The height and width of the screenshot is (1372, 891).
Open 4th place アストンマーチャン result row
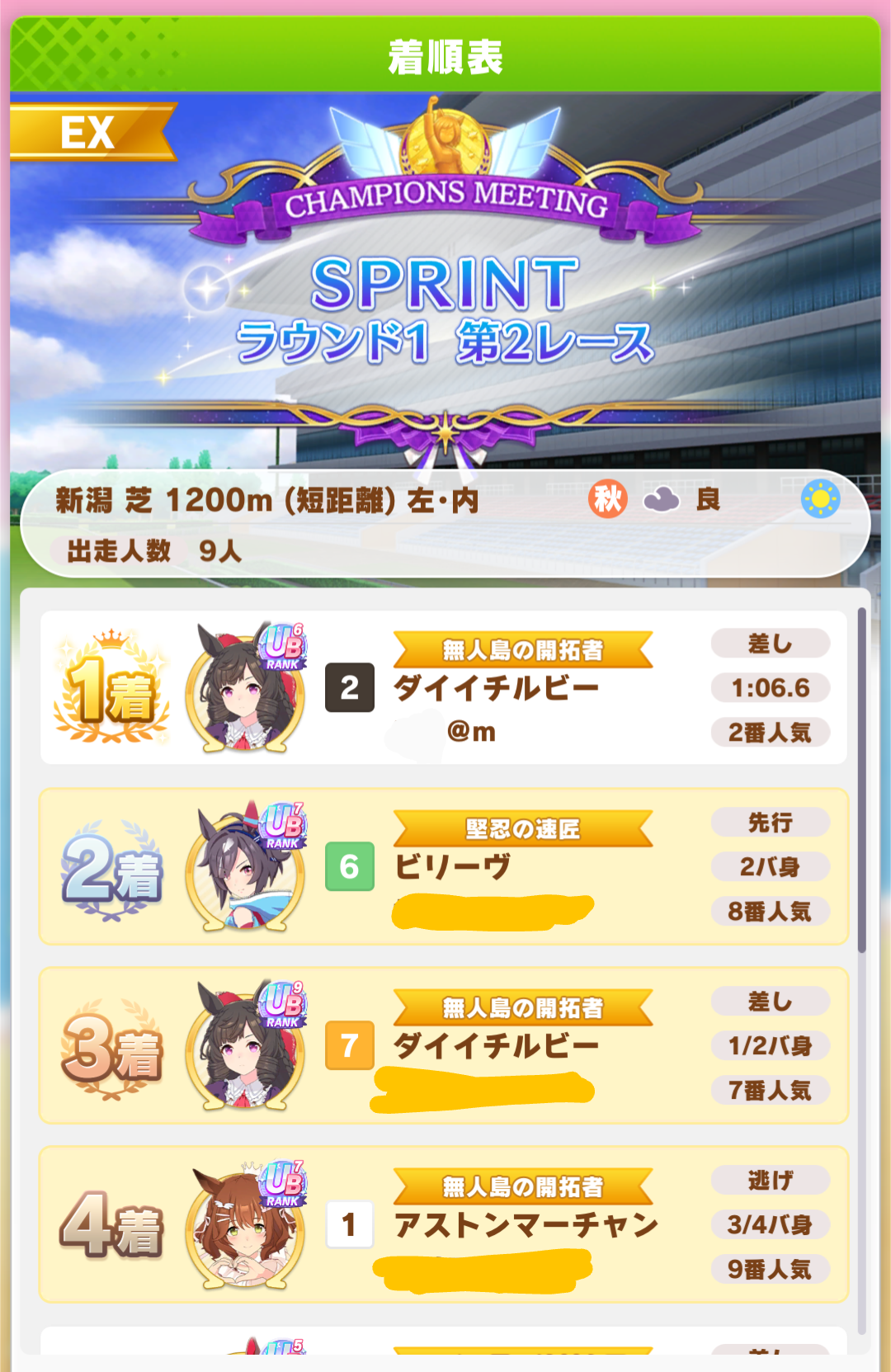pos(444,1224)
